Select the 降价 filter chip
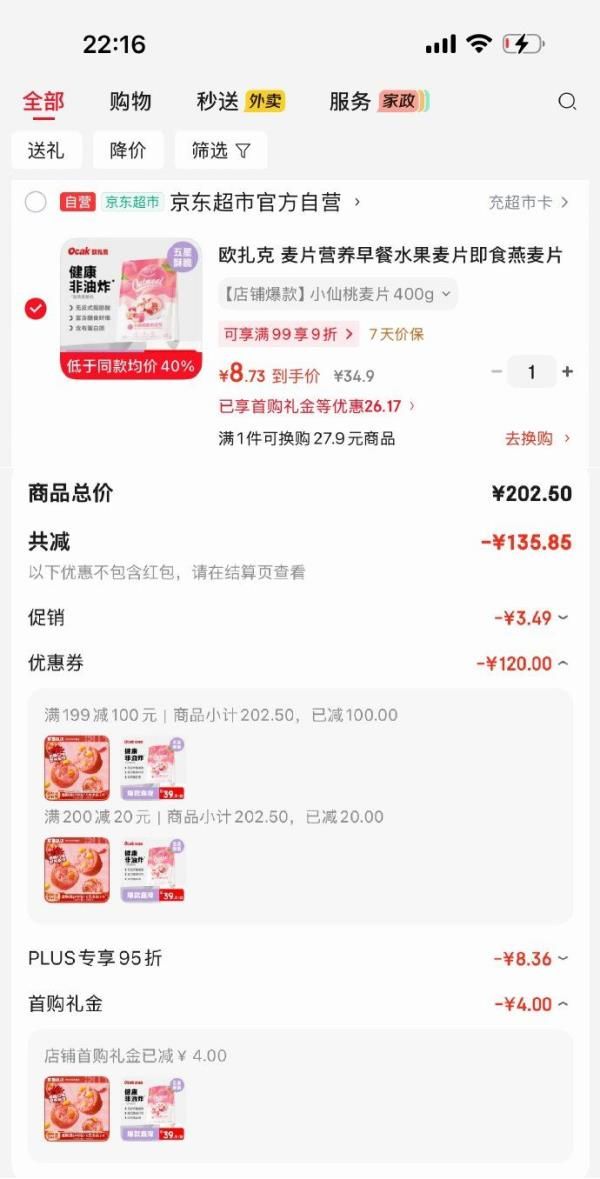 [x=128, y=150]
